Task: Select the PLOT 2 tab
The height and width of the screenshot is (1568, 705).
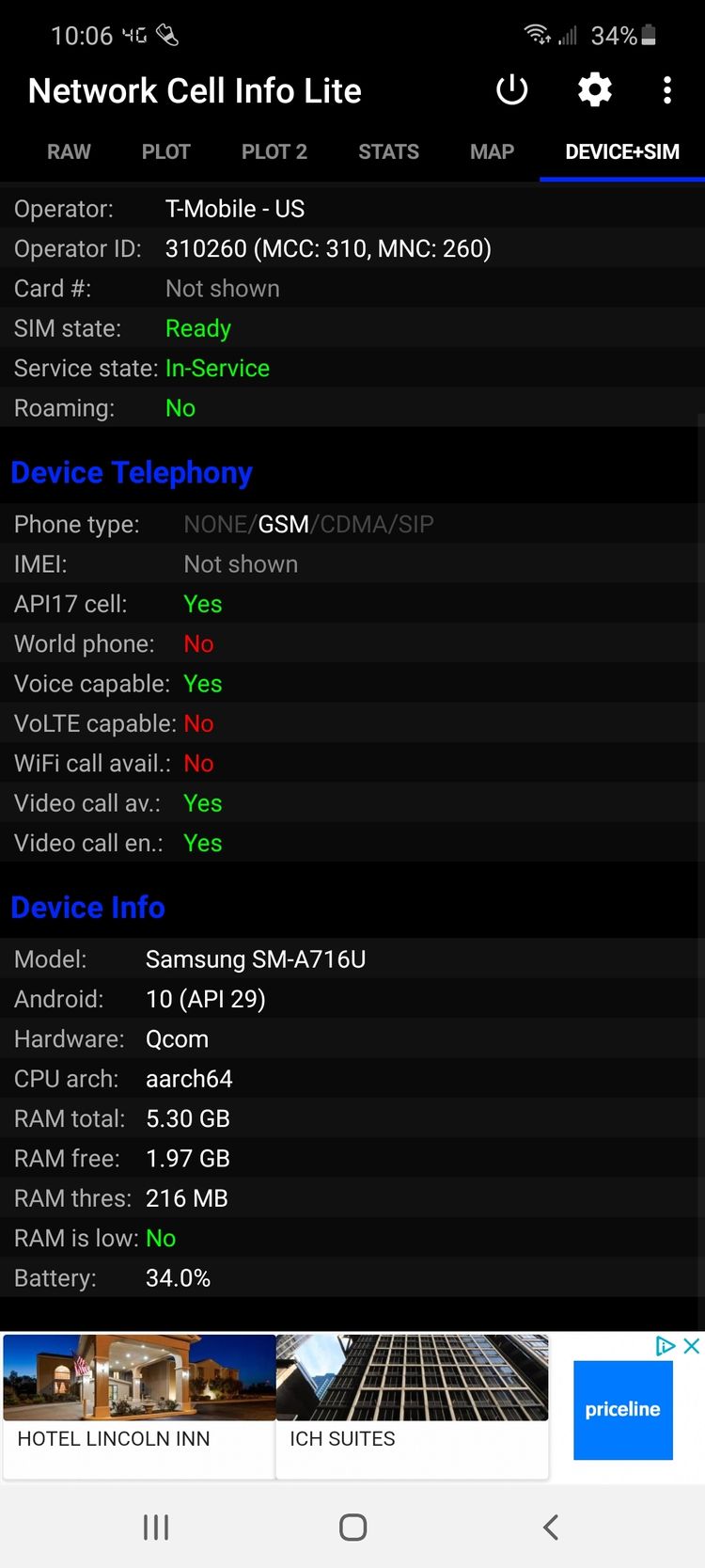Action: point(274,151)
